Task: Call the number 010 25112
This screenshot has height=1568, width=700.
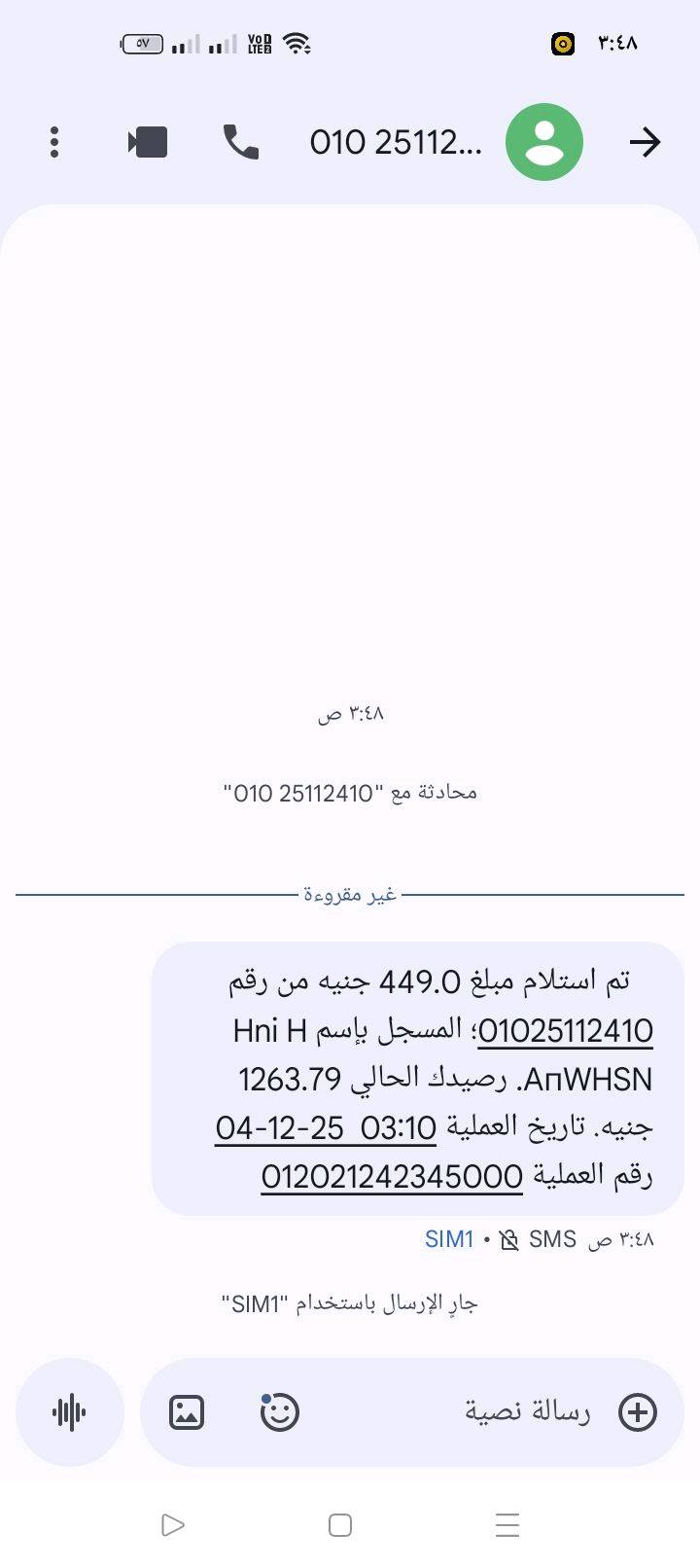Action: pos(240,142)
